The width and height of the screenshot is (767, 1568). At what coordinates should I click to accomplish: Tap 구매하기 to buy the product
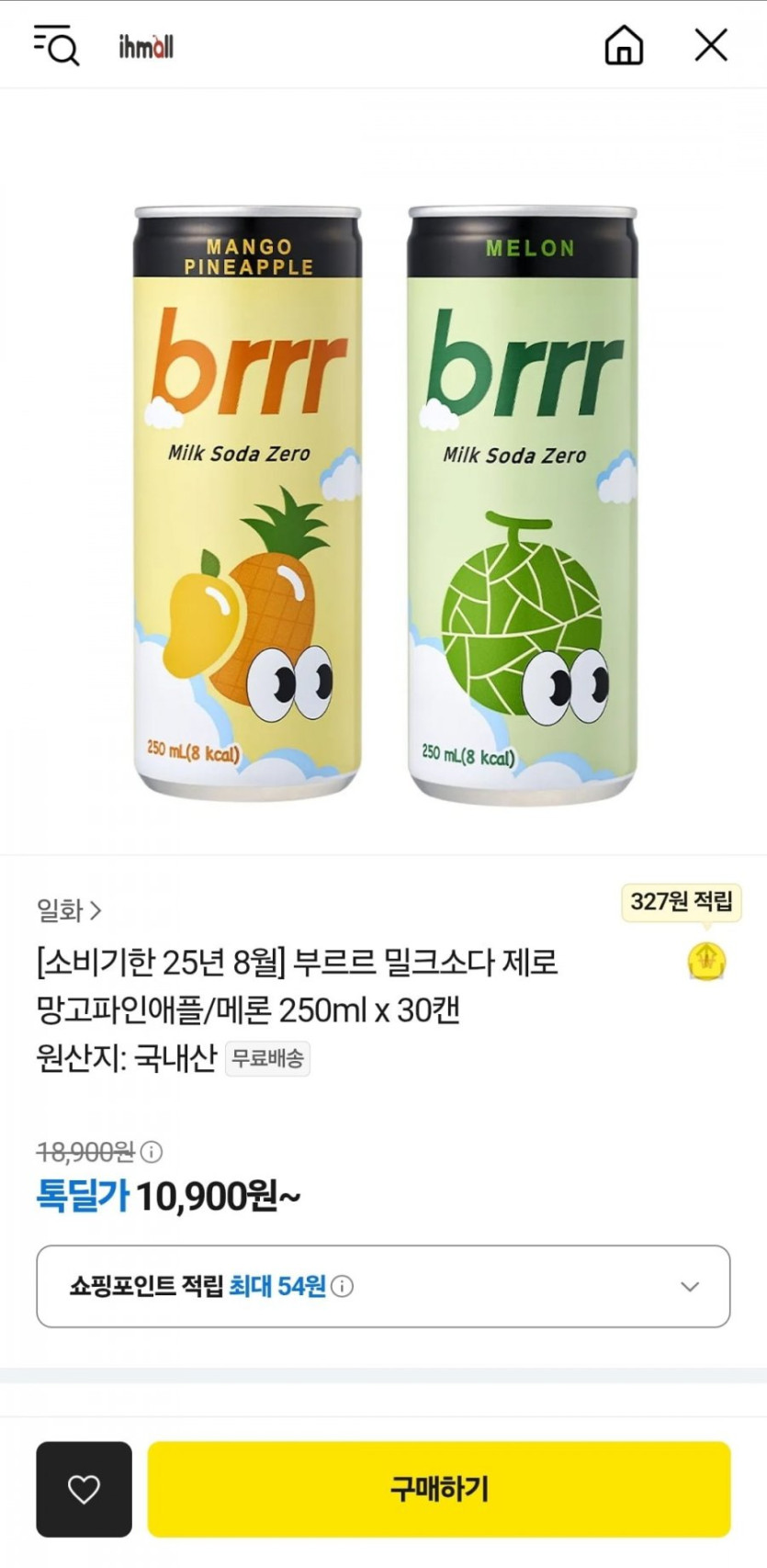[439, 1489]
